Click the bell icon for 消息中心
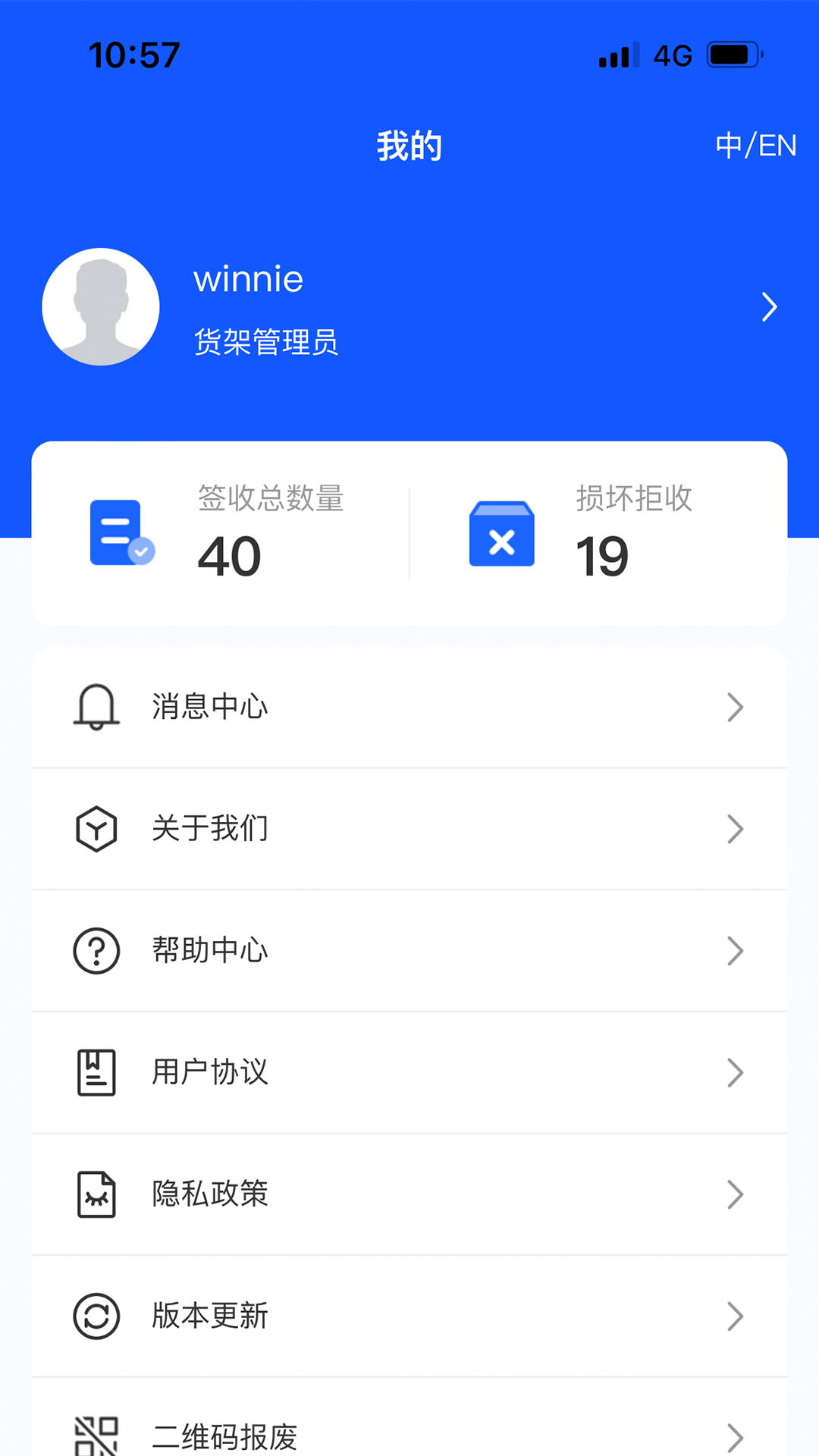The height and width of the screenshot is (1456, 819). pyautogui.click(x=96, y=707)
